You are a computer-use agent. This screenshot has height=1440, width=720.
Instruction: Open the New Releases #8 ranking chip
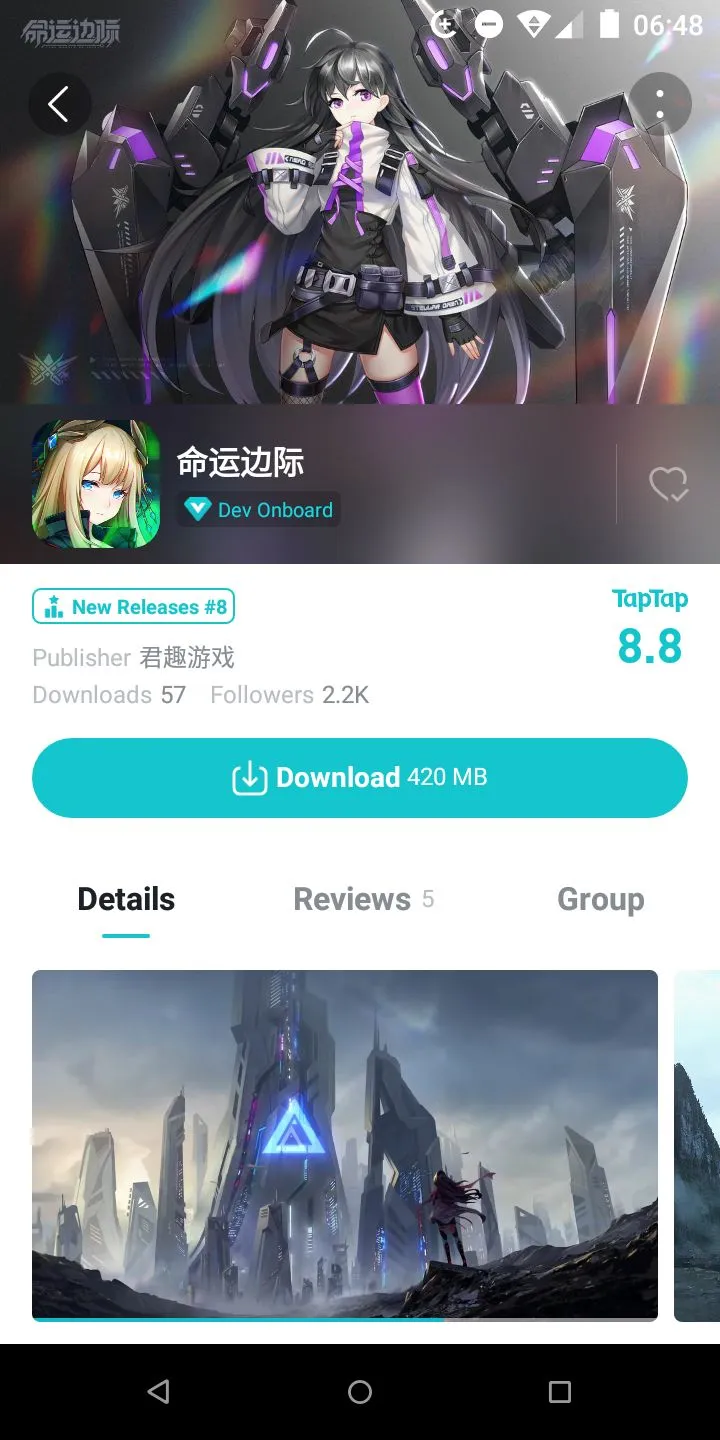(x=134, y=607)
